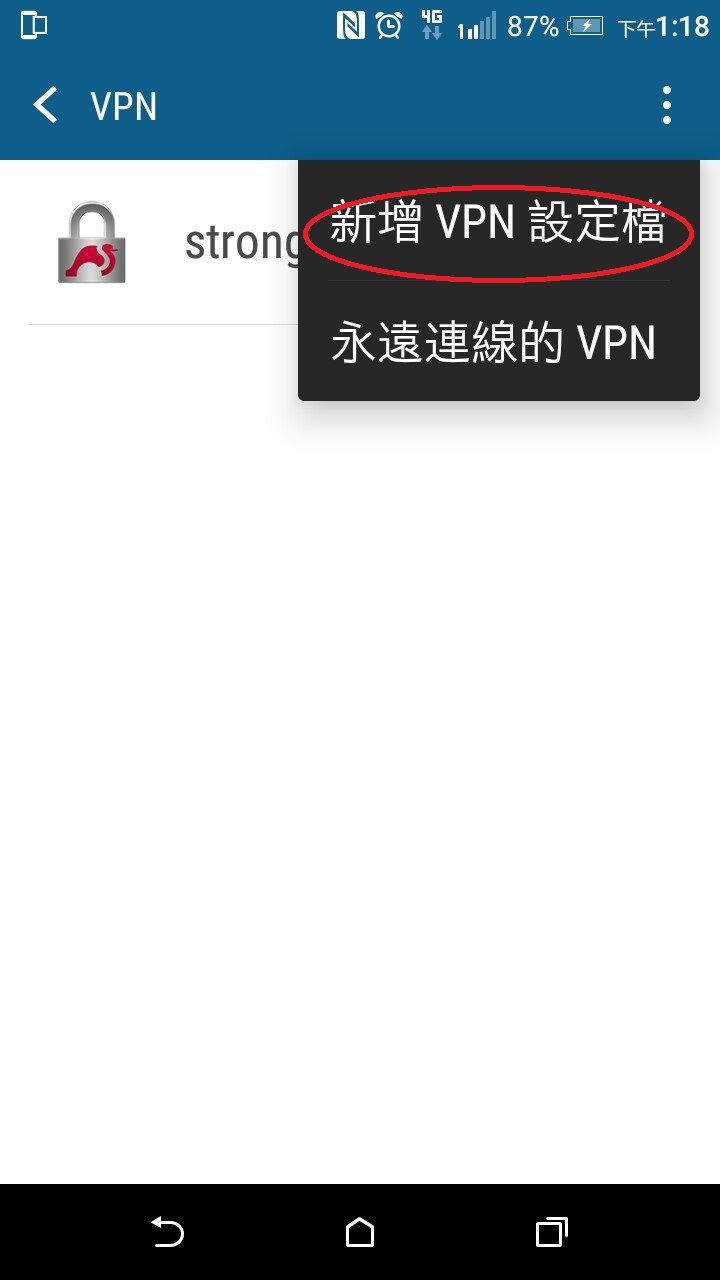Open the strongSwan VPN entry
Image resolution: width=720 pixels, height=1280 pixels.
tap(160, 243)
